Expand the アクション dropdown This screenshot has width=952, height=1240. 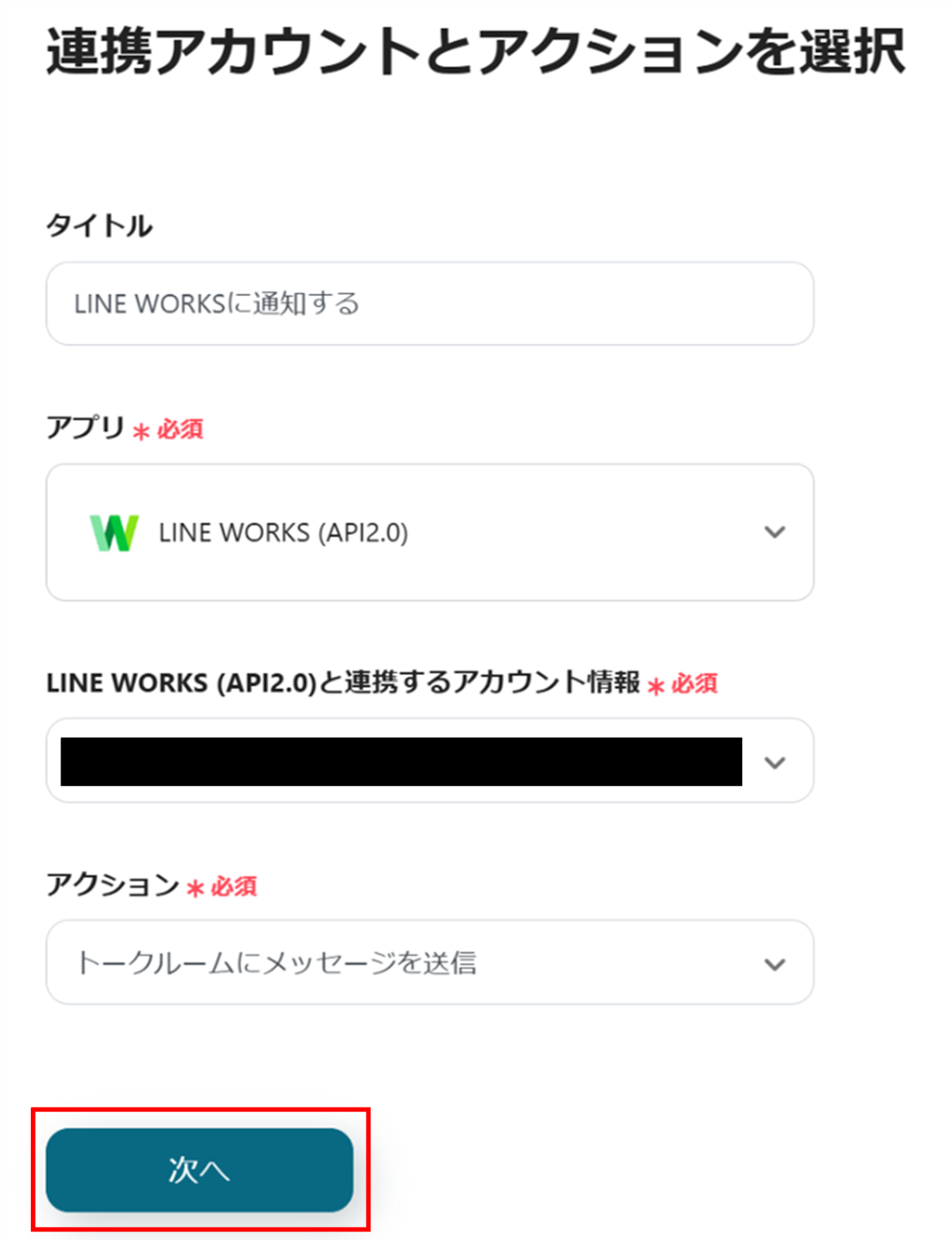[429, 963]
